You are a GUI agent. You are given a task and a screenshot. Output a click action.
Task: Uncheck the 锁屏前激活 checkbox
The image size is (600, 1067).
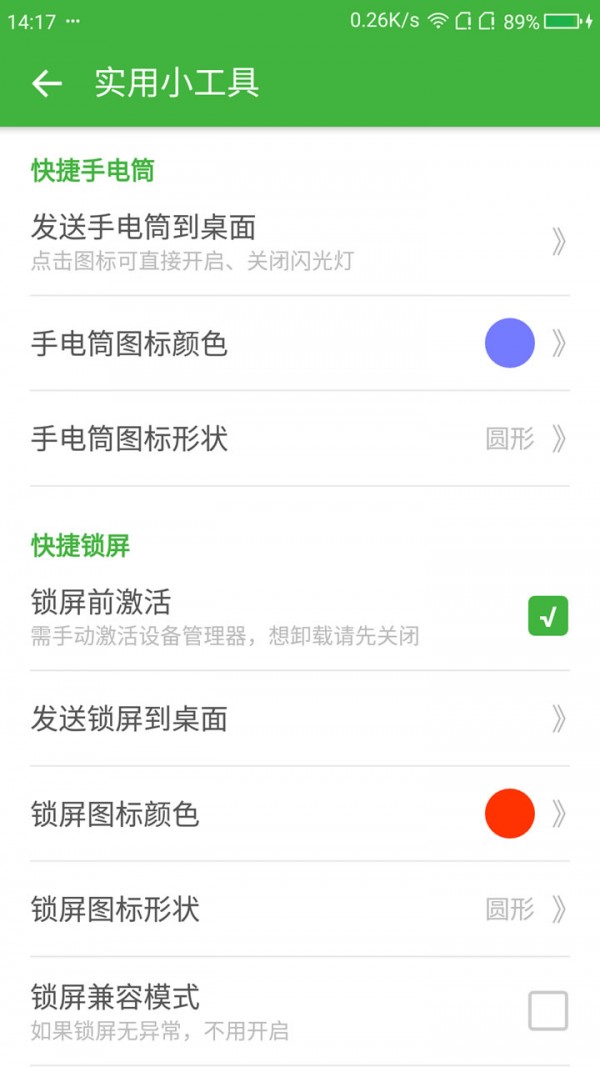click(x=548, y=616)
